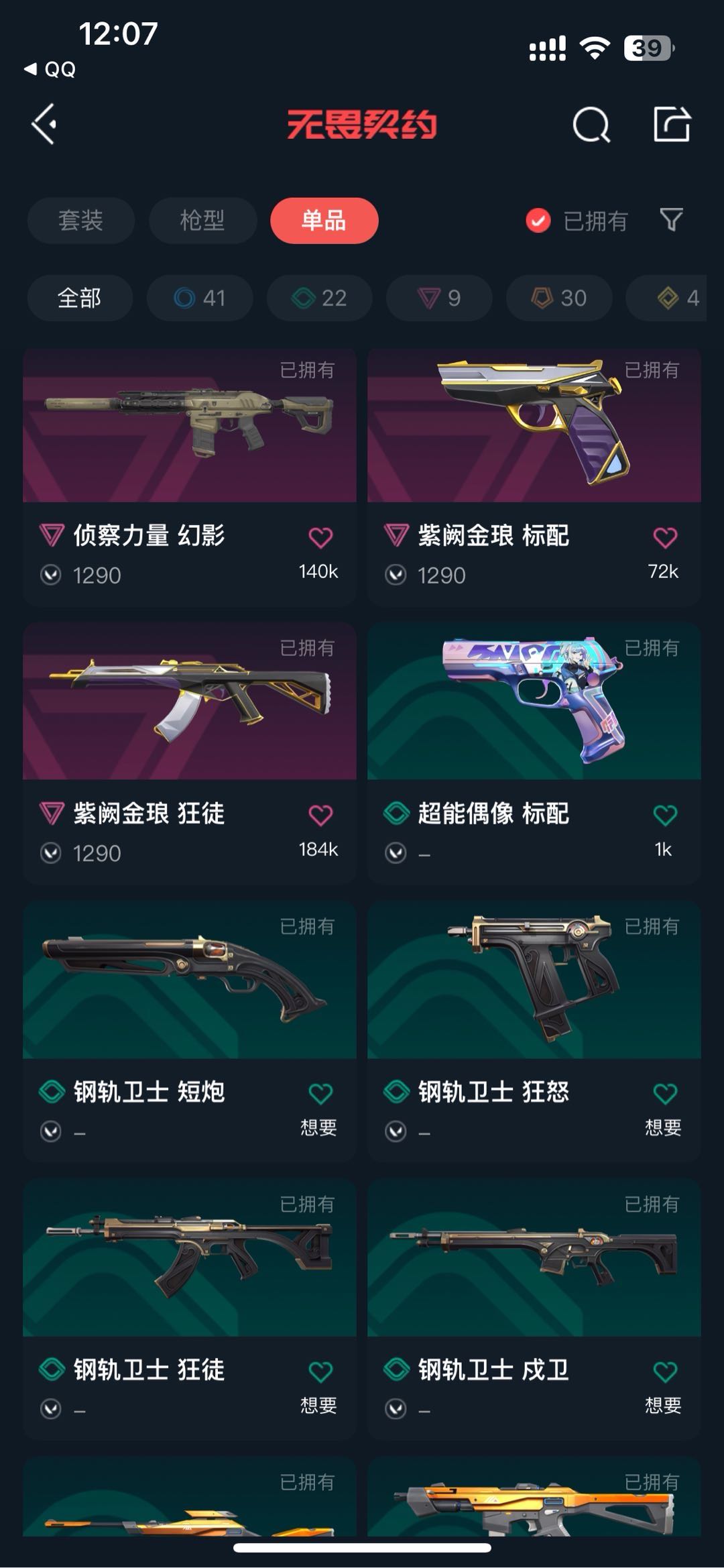Filter by the pink tier chip showing 9
Image resolution: width=724 pixels, height=1568 pixels.
438,298
